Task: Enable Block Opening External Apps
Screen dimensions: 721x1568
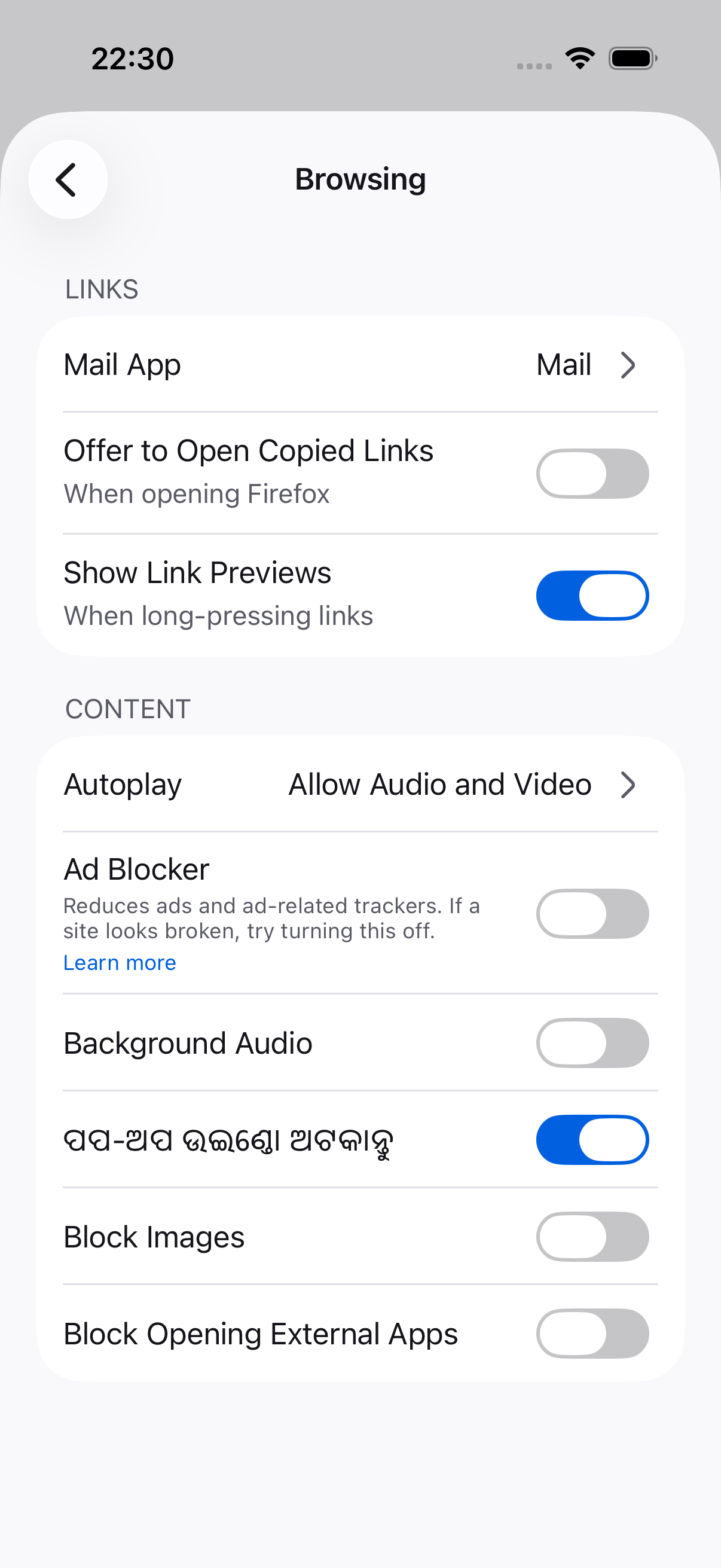Action: point(592,1333)
